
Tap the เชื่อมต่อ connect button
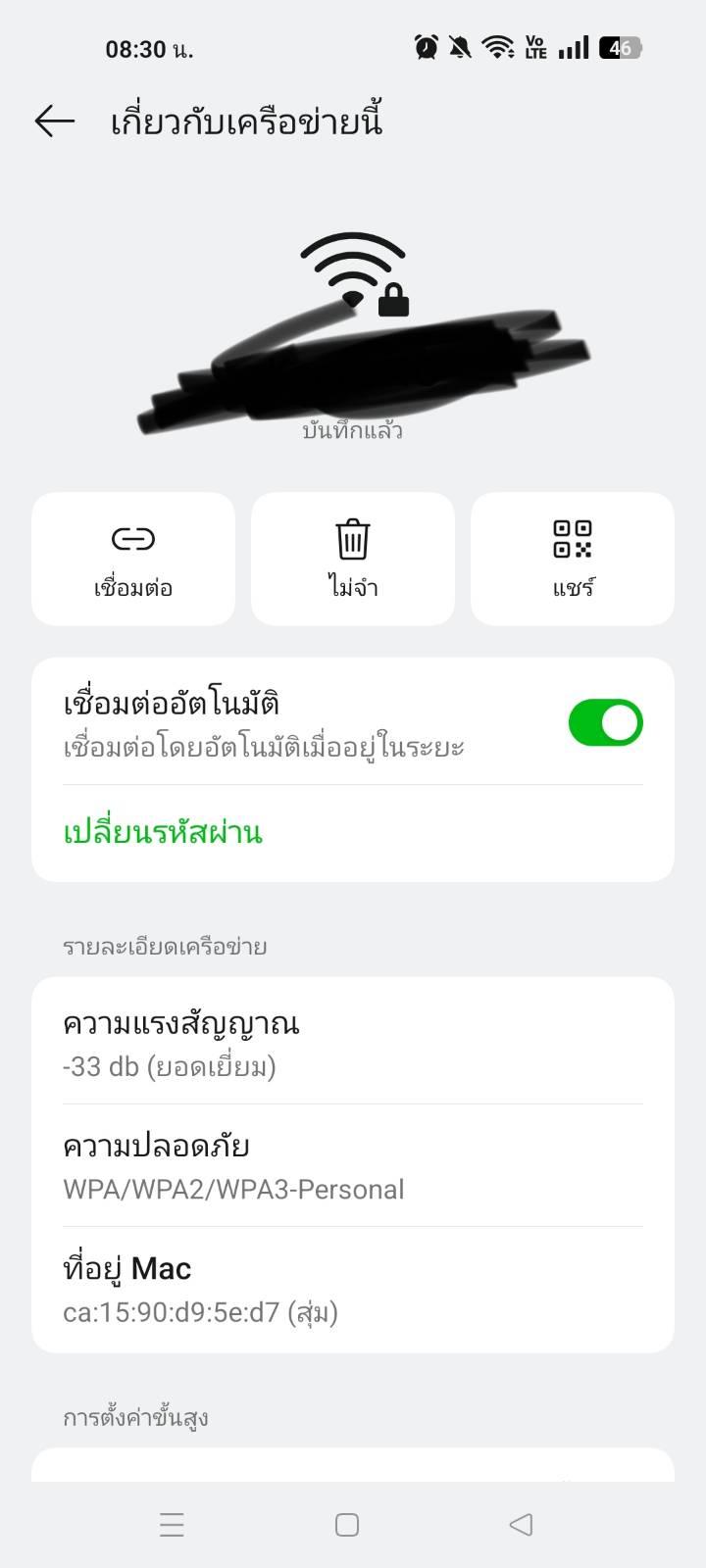[133, 559]
